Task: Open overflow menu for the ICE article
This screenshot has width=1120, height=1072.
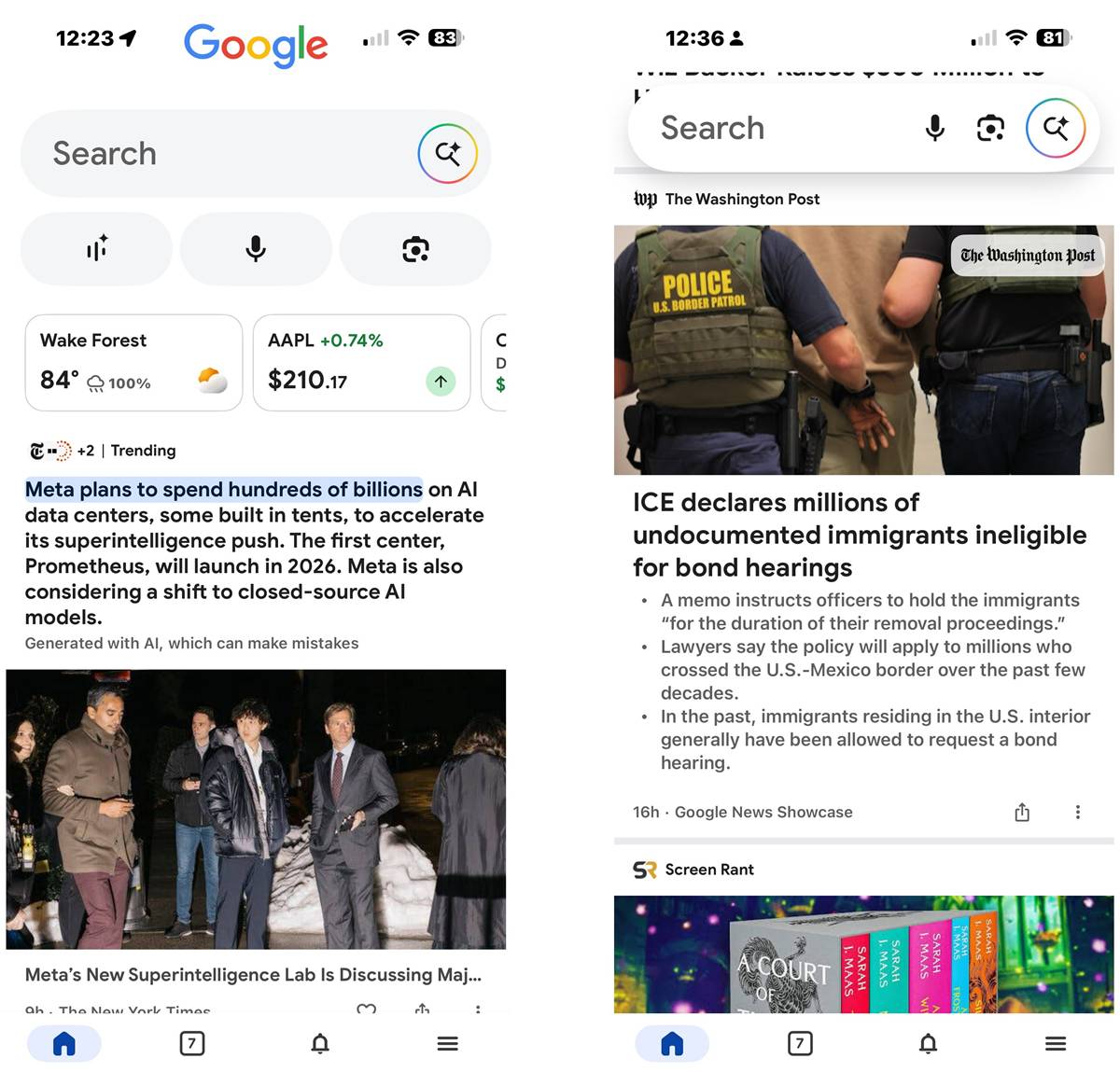Action: 1078,812
